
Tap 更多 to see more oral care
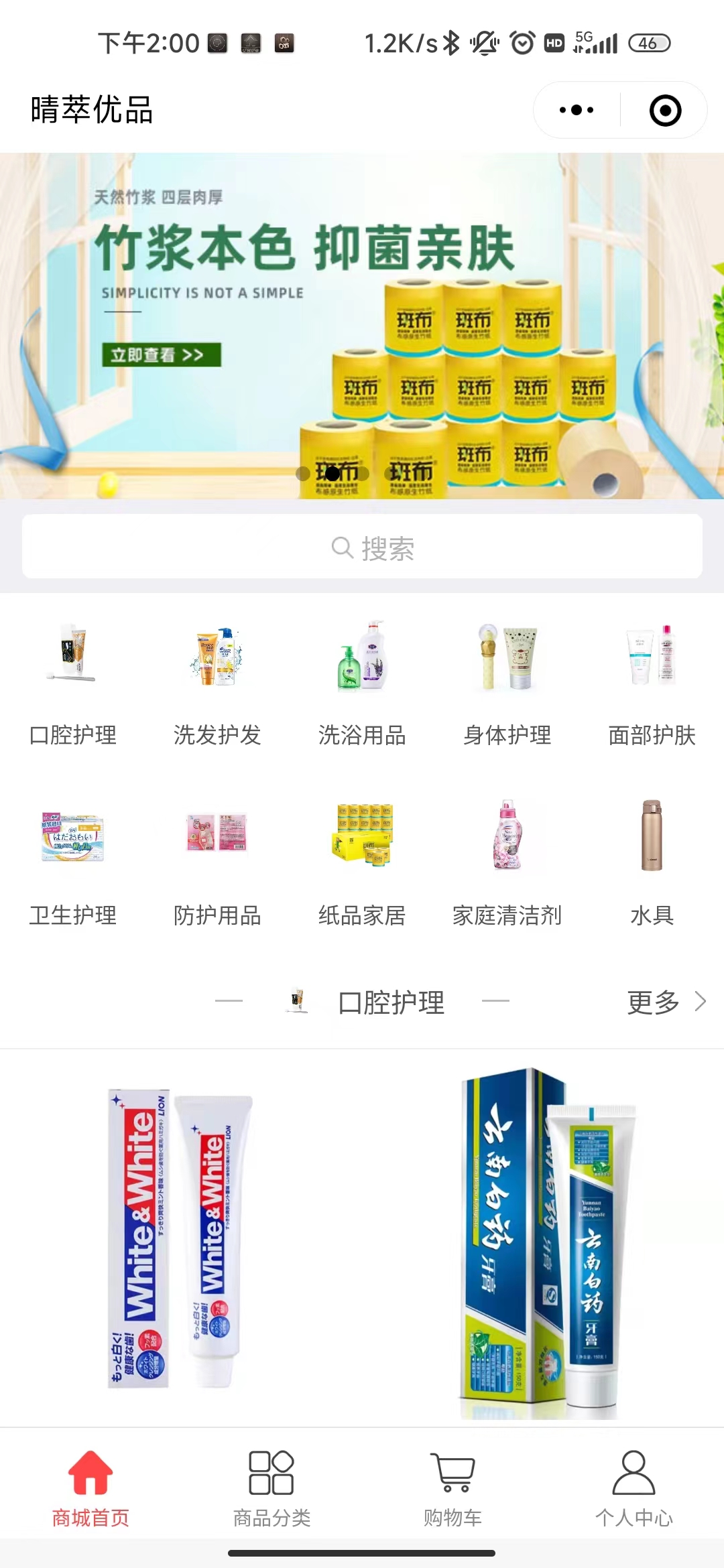pos(665,1002)
